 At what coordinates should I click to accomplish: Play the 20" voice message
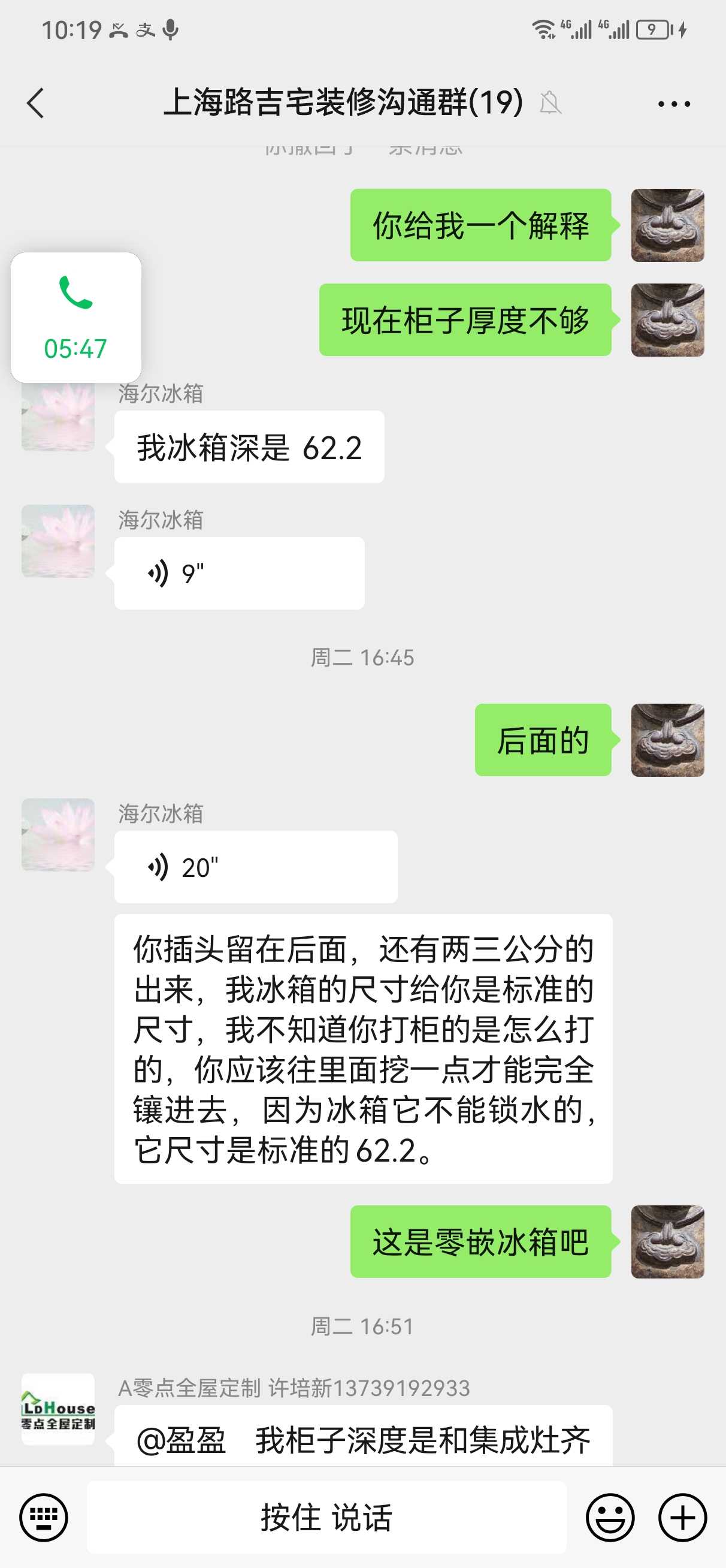click(x=256, y=867)
